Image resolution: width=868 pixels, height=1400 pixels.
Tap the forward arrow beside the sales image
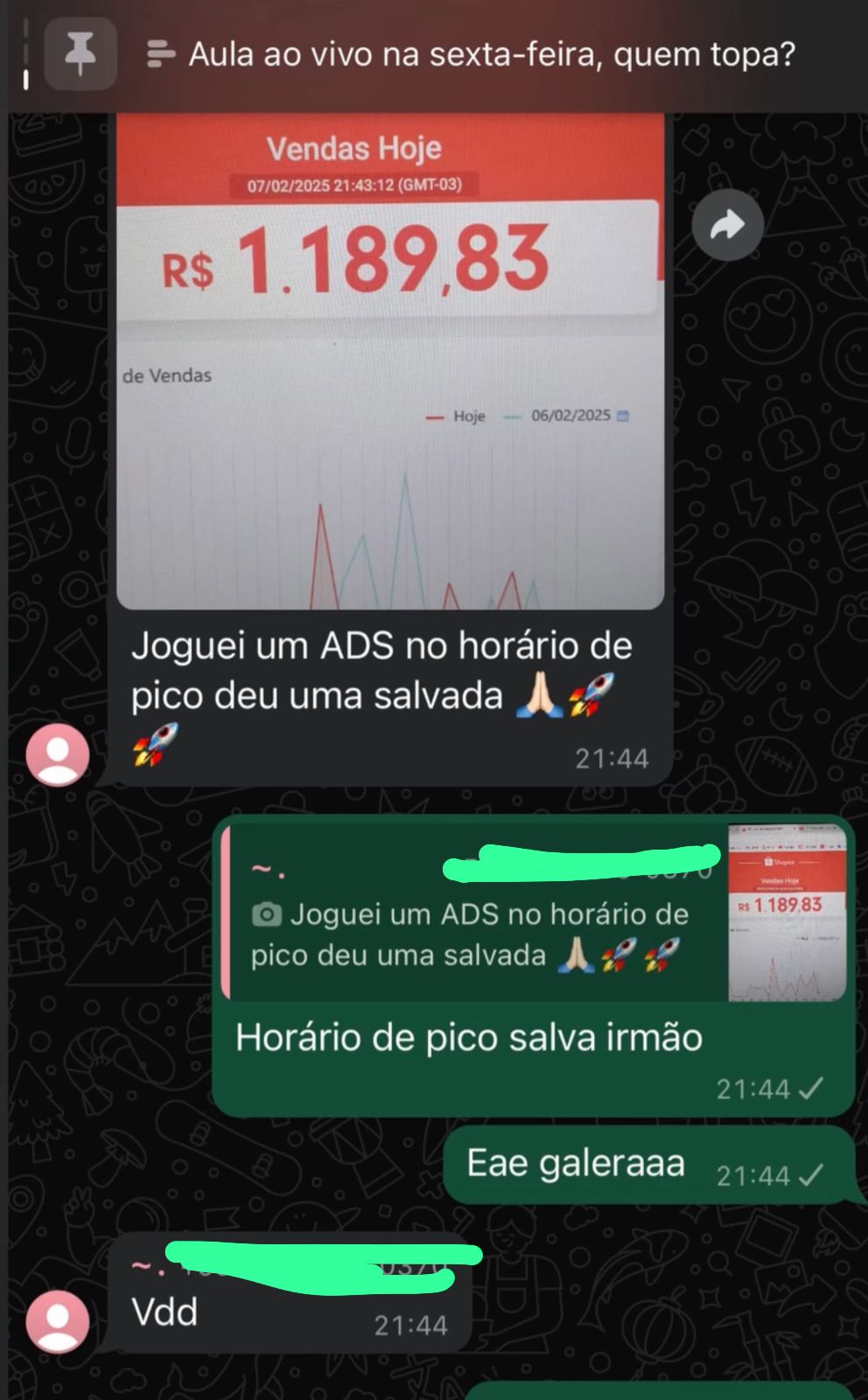[728, 224]
